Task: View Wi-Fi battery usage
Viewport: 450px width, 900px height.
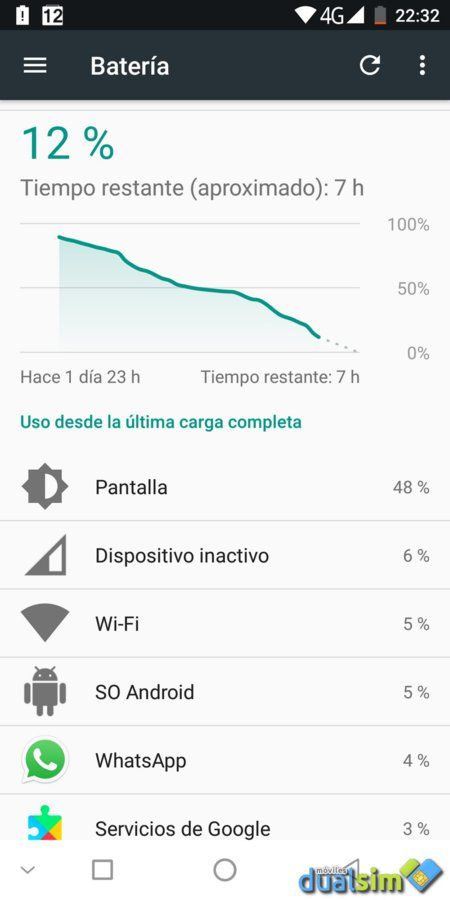Action: [x=225, y=623]
